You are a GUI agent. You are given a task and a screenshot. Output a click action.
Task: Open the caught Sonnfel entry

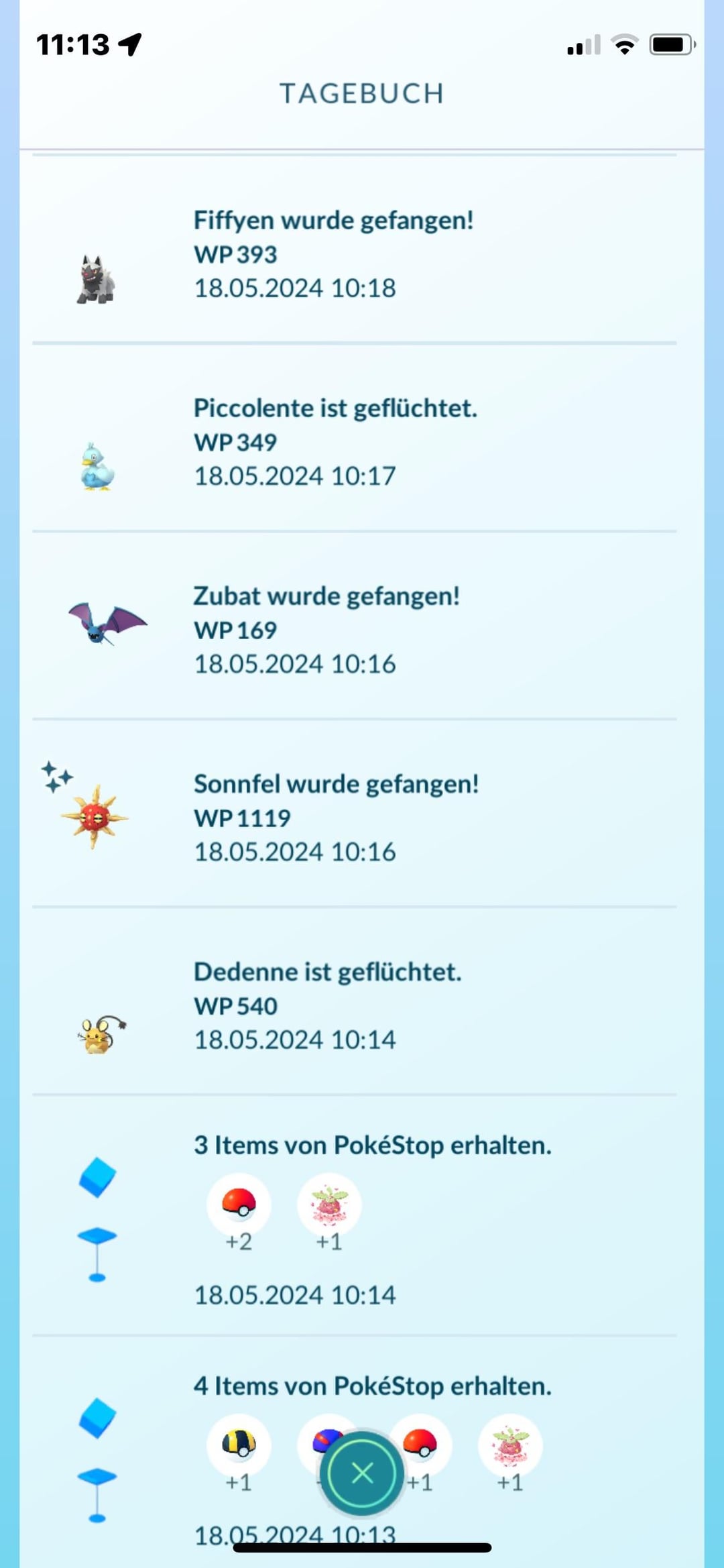point(336,817)
